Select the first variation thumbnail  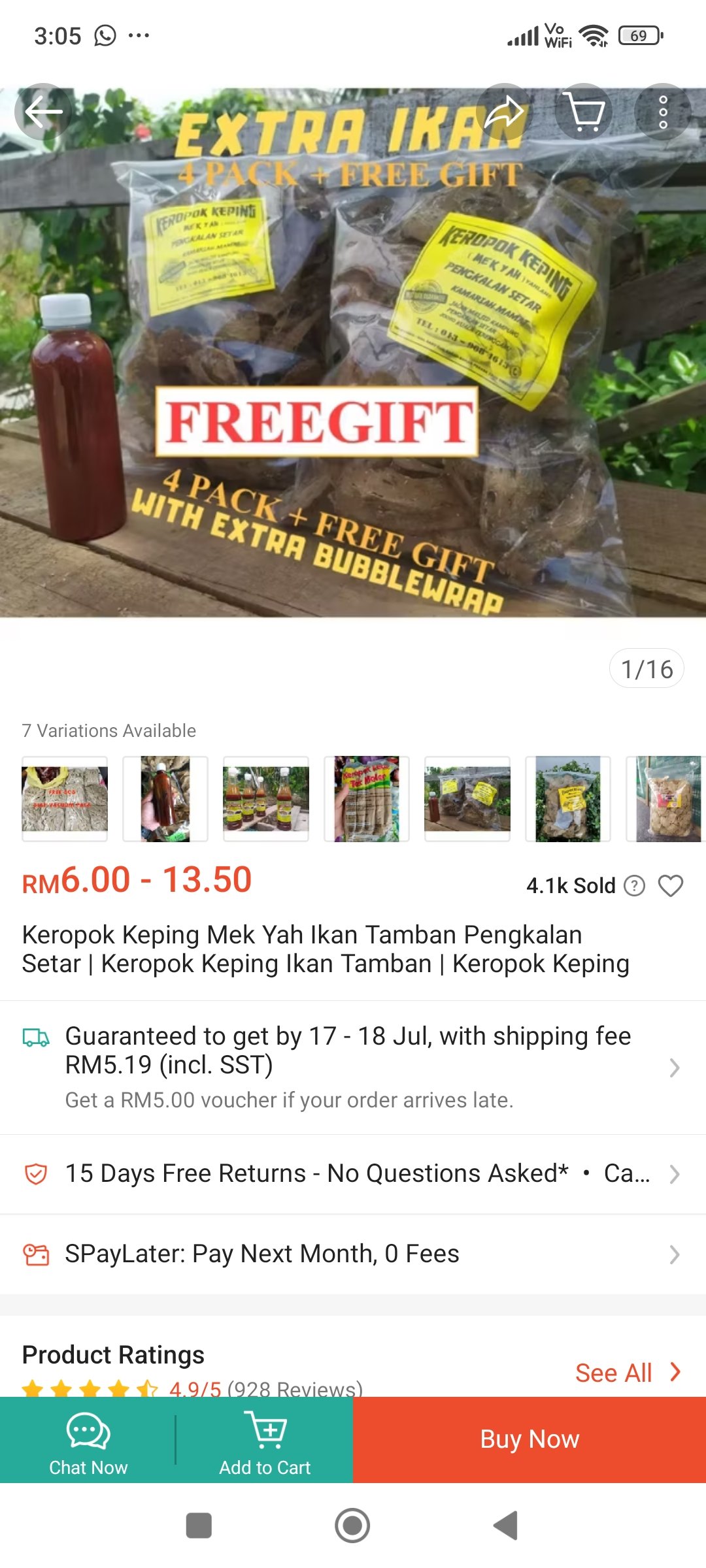65,798
